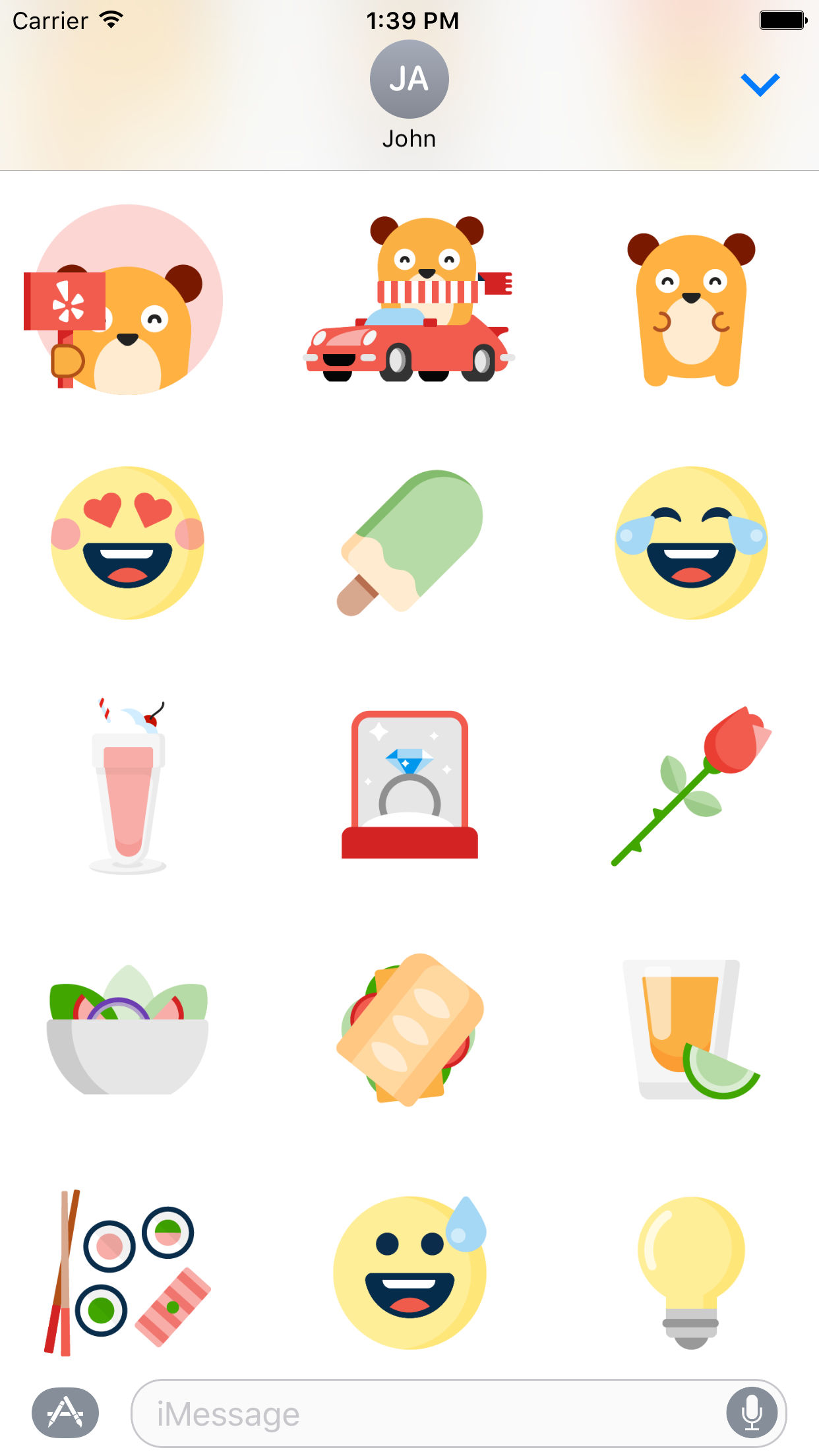Viewport: 819px width, 1456px height.
Task: Tap the iMessage text field
Action: [x=429, y=1413]
